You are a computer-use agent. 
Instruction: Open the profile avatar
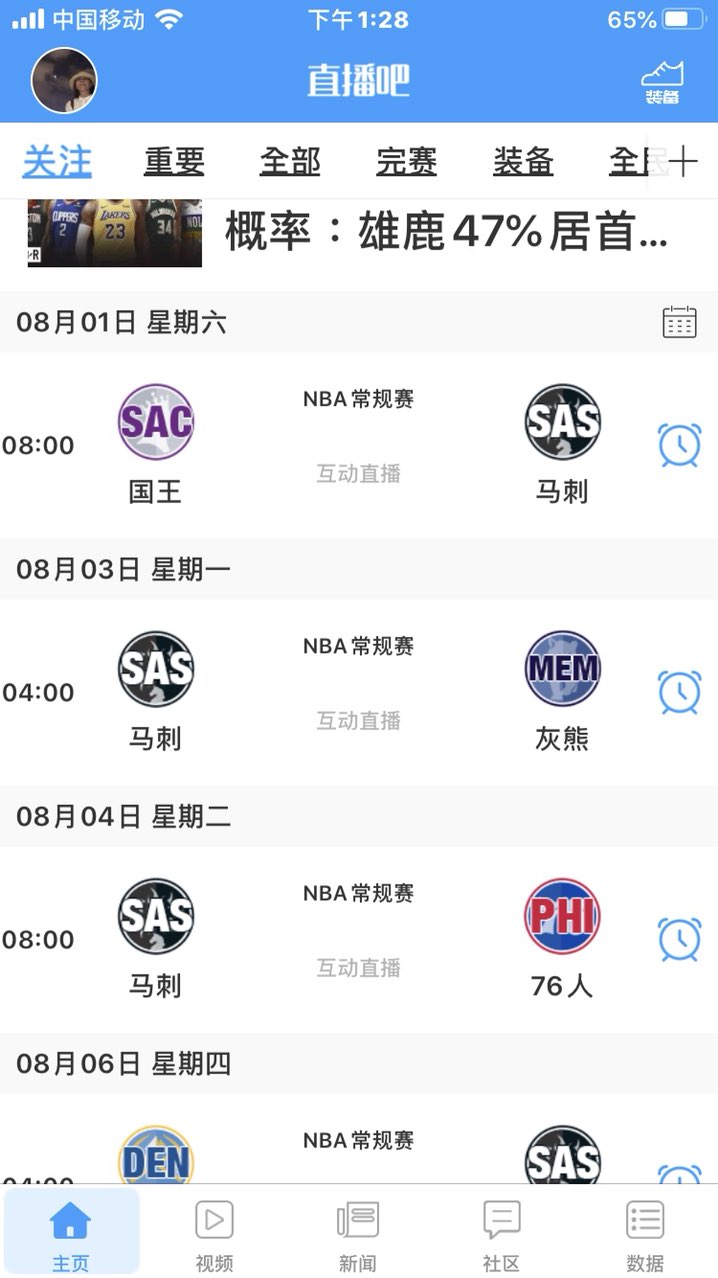click(x=64, y=81)
